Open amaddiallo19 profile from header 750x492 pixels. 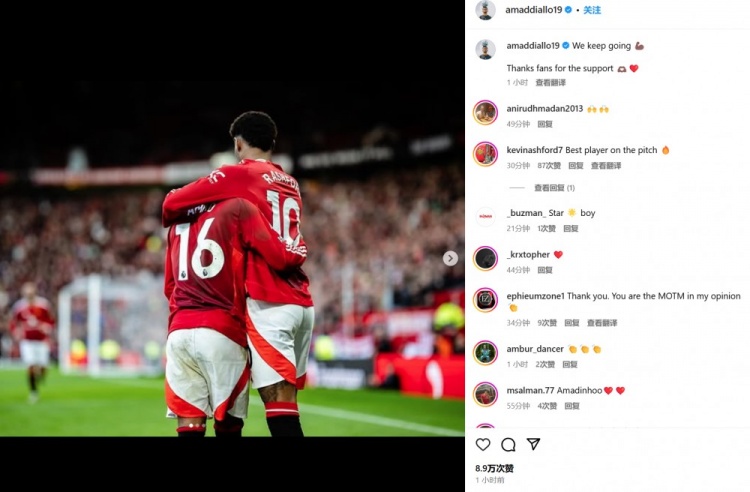[x=533, y=10]
